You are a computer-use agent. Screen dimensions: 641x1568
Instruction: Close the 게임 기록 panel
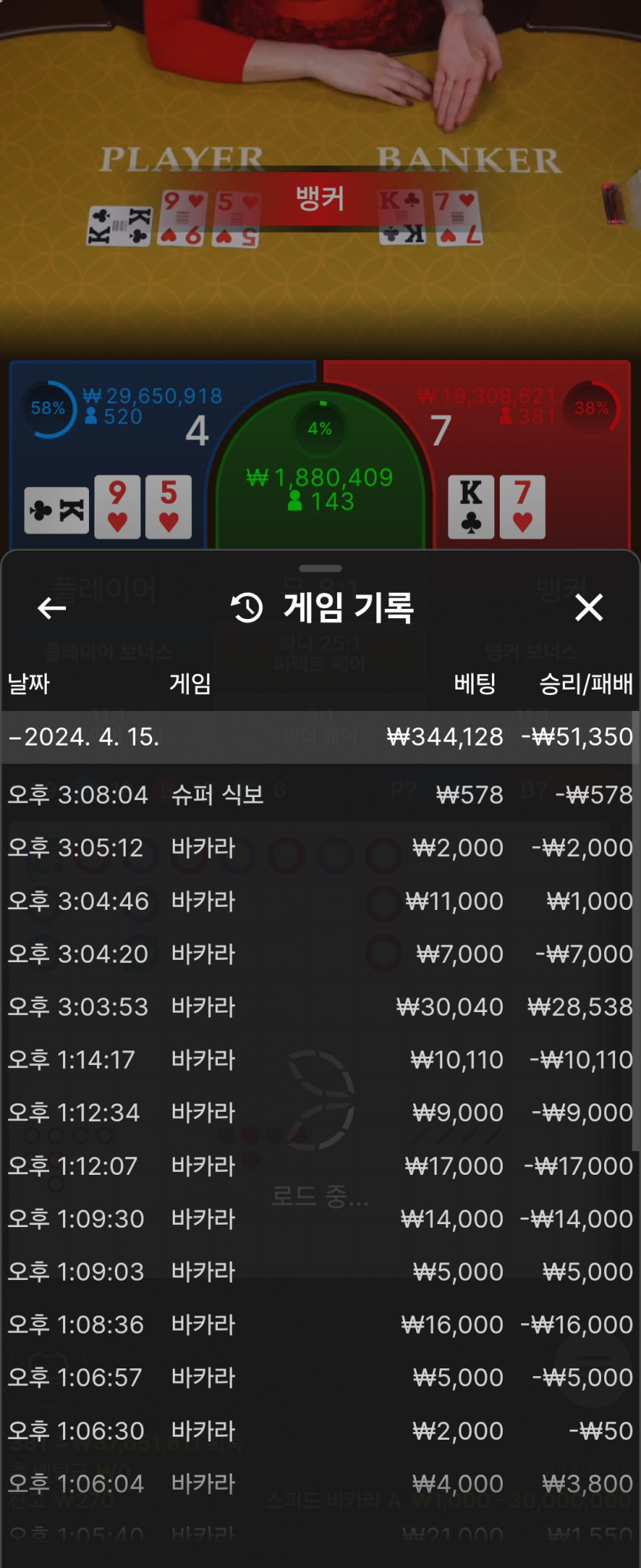coord(589,607)
